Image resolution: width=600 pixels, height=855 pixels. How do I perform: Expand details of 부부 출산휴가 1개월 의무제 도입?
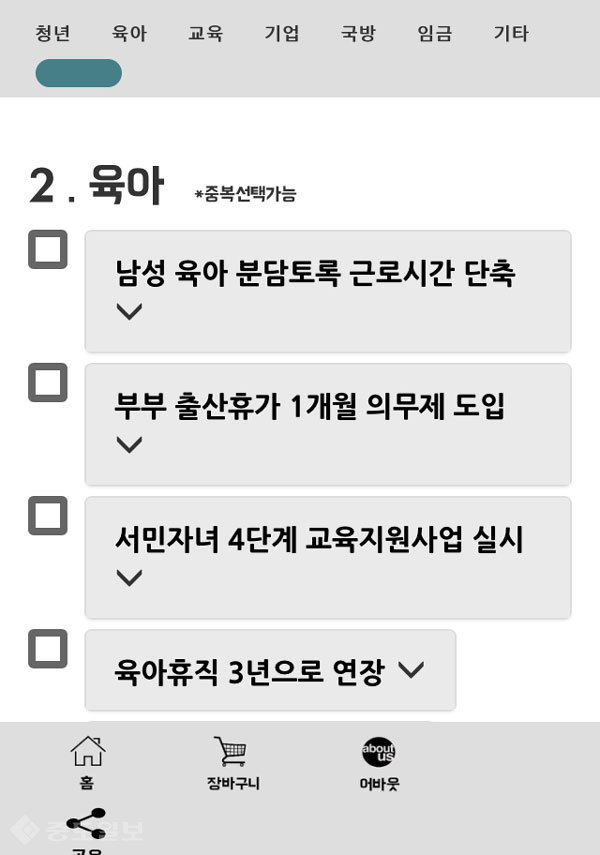click(x=129, y=445)
